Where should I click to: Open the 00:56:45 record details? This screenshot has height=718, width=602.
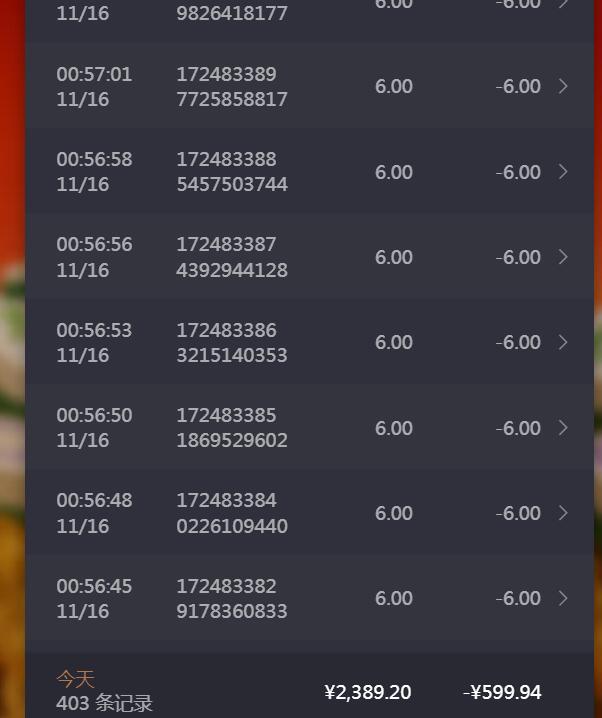click(x=308, y=598)
